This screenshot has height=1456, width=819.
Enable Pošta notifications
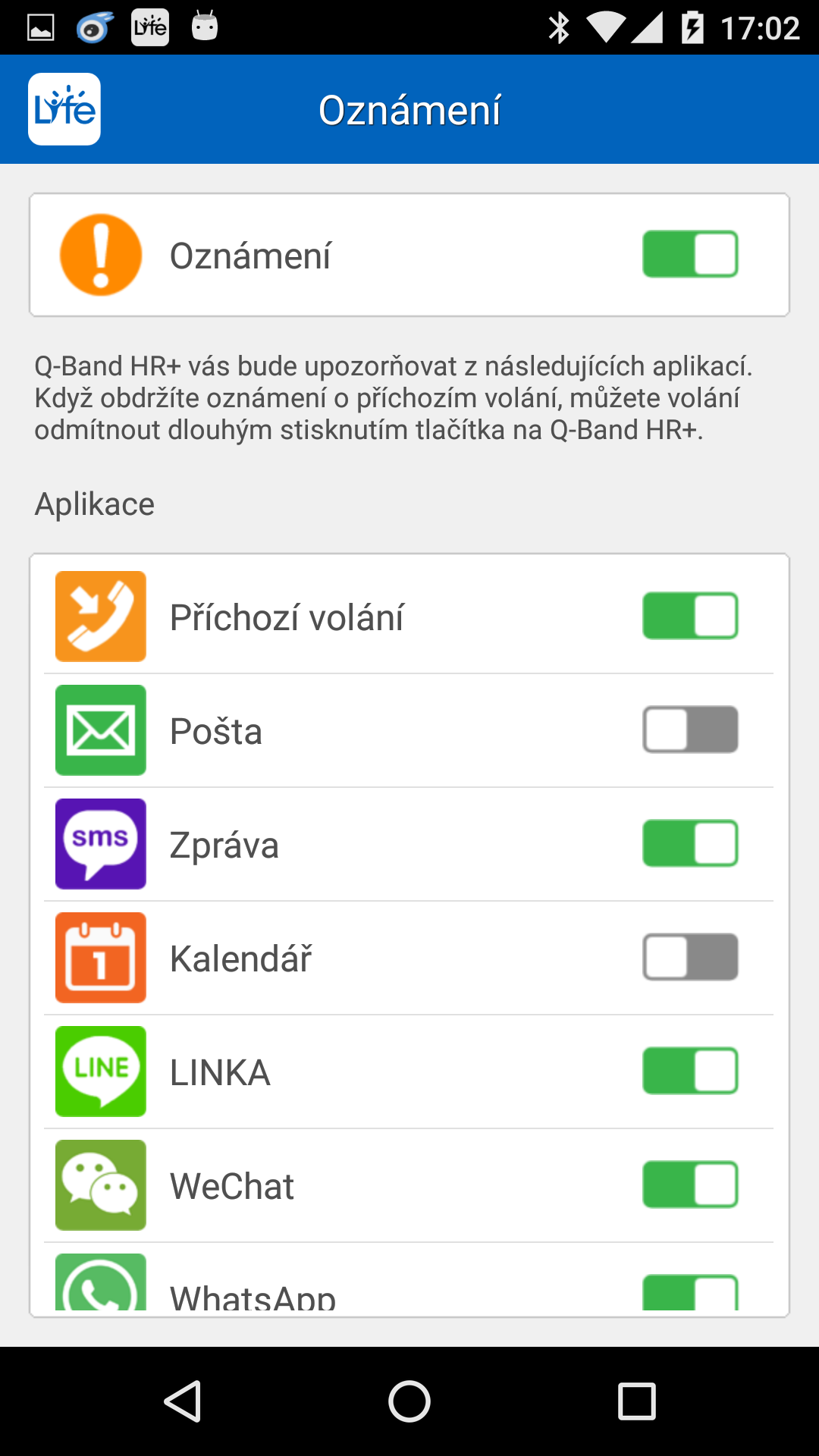pyautogui.click(x=690, y=730)
